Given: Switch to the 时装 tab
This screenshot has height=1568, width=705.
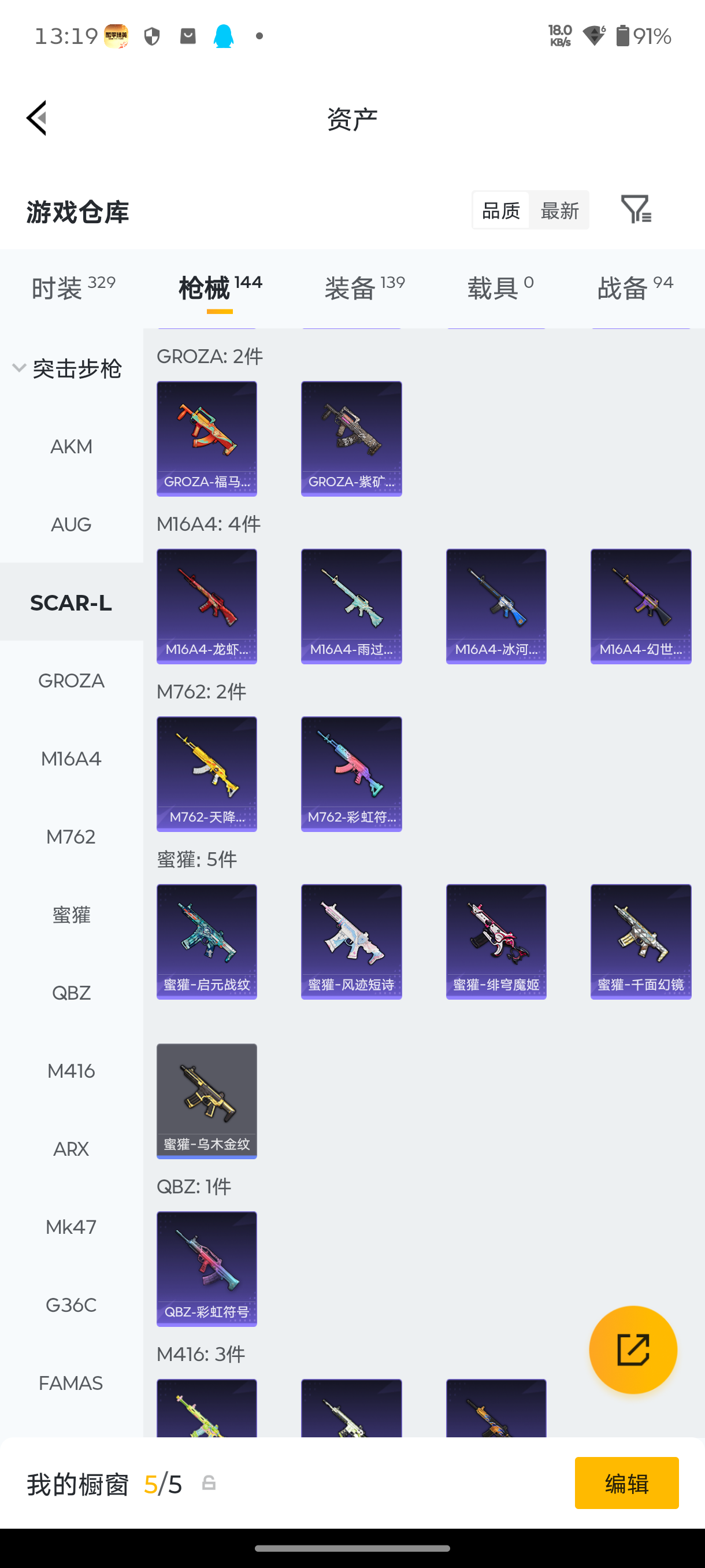Looking at the screenshot, I should [x=72, y=287].
